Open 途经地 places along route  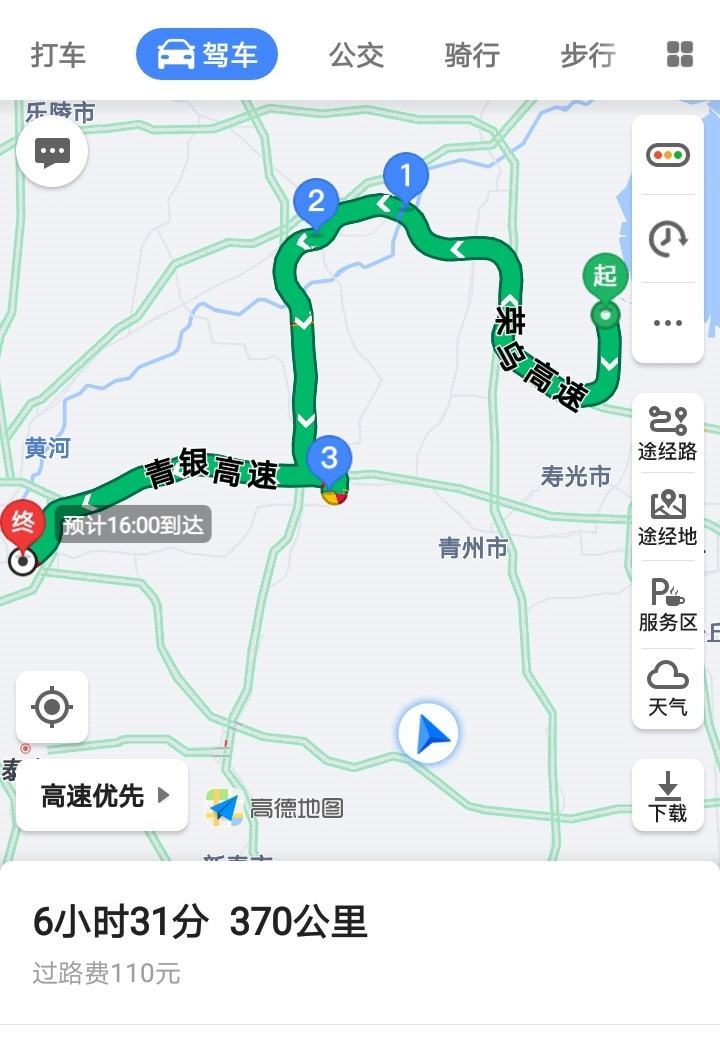[x=668, y=518]
